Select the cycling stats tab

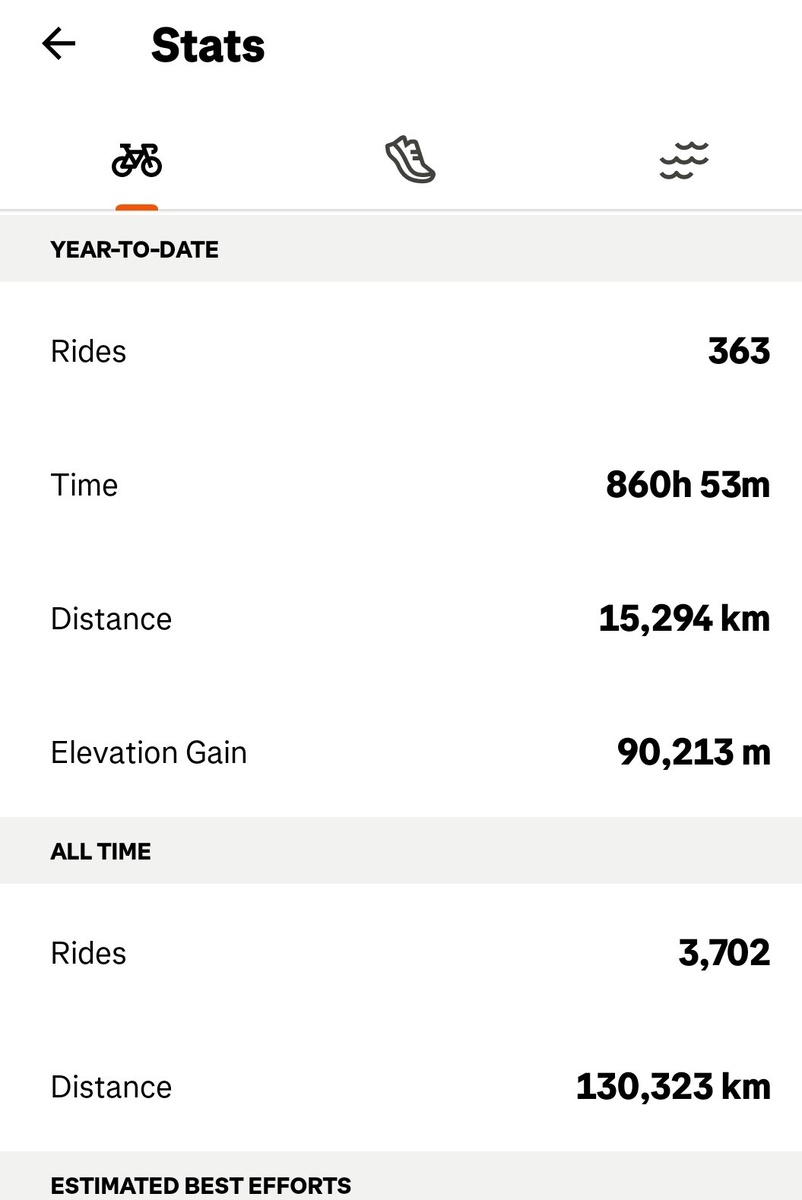pos(136,160)
